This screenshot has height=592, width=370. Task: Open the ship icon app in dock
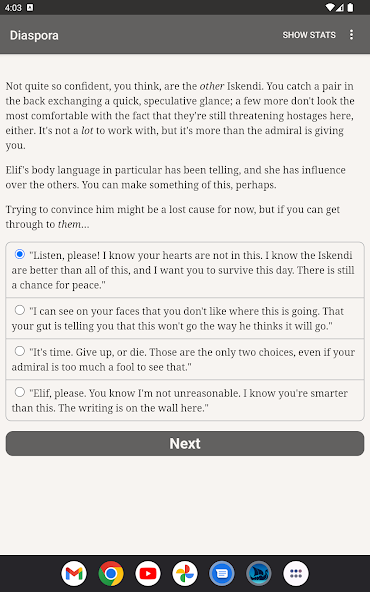259,574
